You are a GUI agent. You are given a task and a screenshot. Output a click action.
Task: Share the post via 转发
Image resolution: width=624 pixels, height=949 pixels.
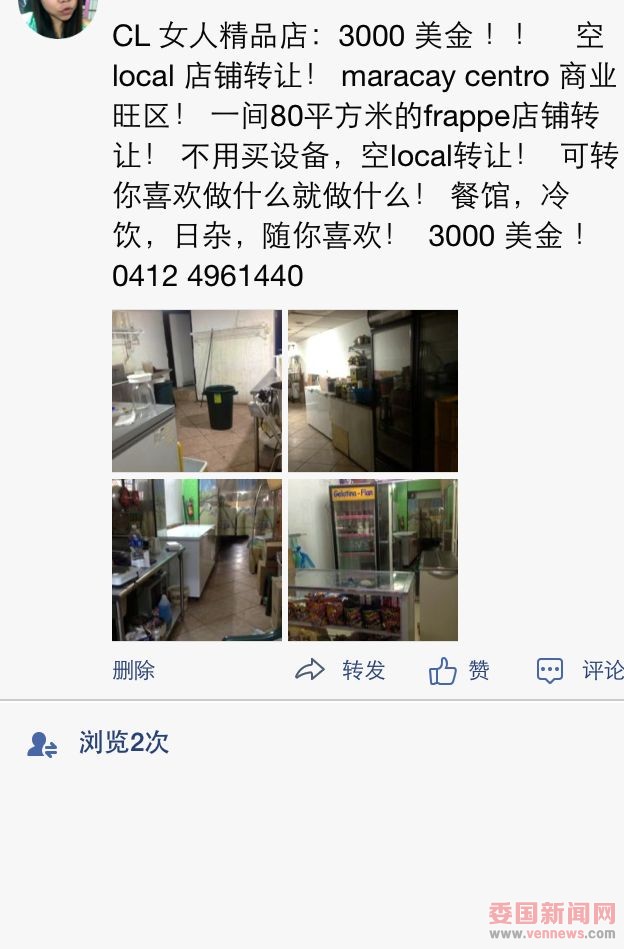[x=342, y=670]
